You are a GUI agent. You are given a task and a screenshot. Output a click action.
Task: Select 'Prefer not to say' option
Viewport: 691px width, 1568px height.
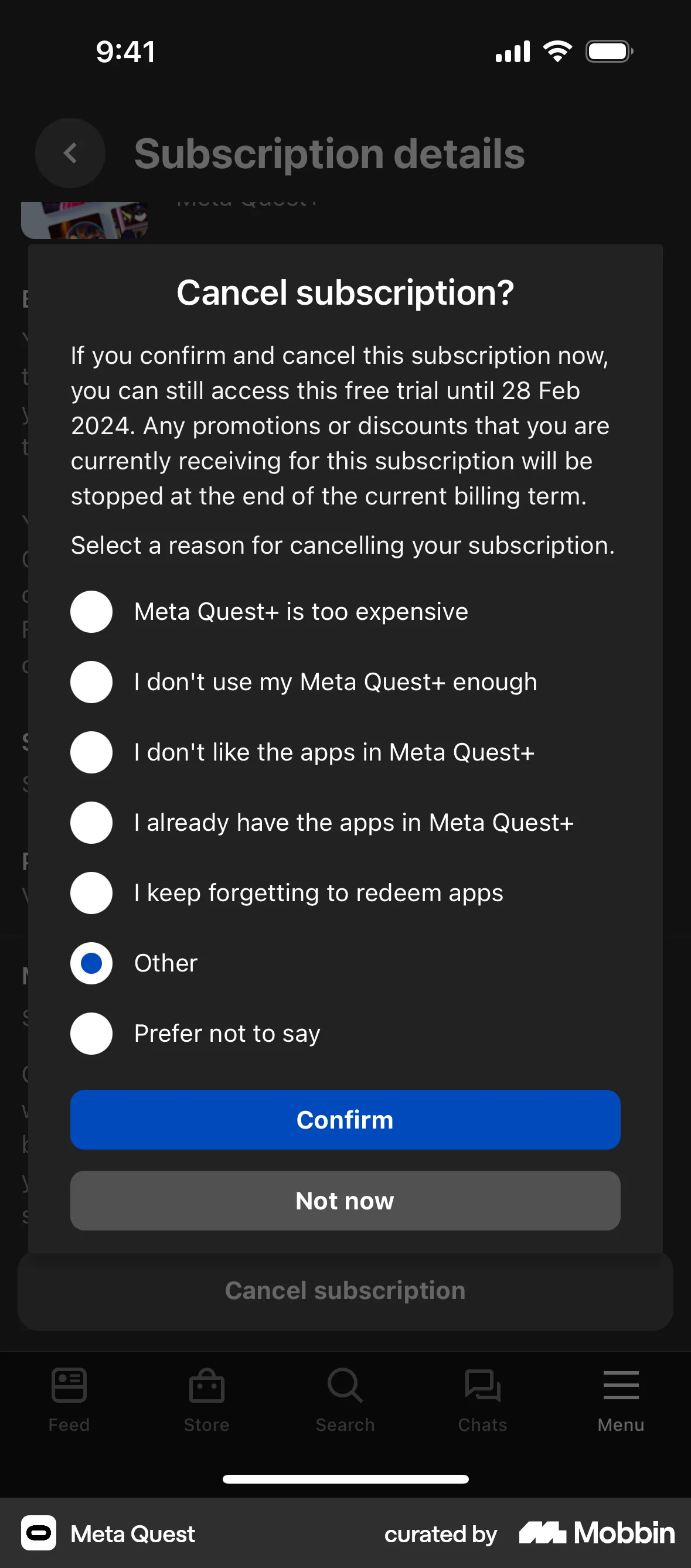click(x=91, y=1033)
